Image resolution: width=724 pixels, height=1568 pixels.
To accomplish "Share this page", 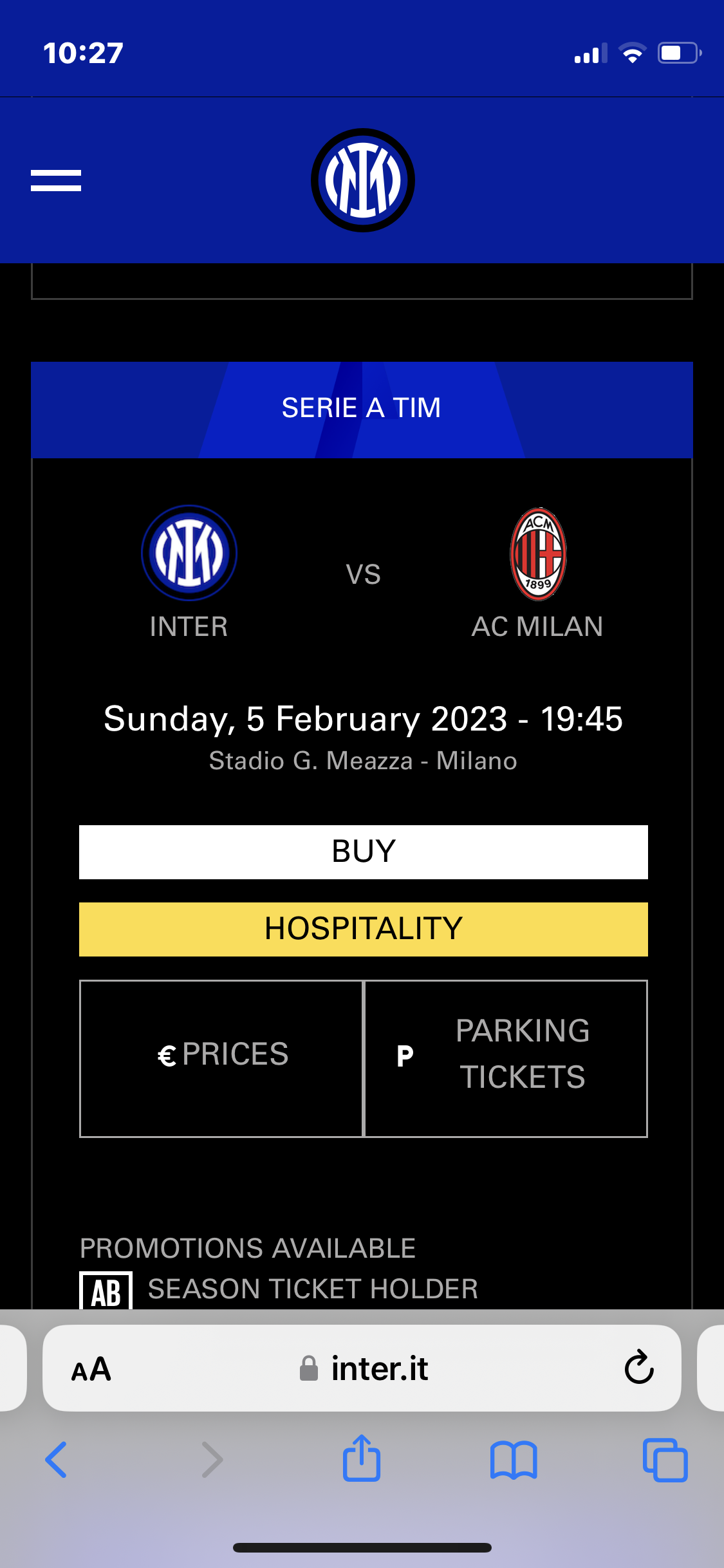I will (x=362, y=1457).
